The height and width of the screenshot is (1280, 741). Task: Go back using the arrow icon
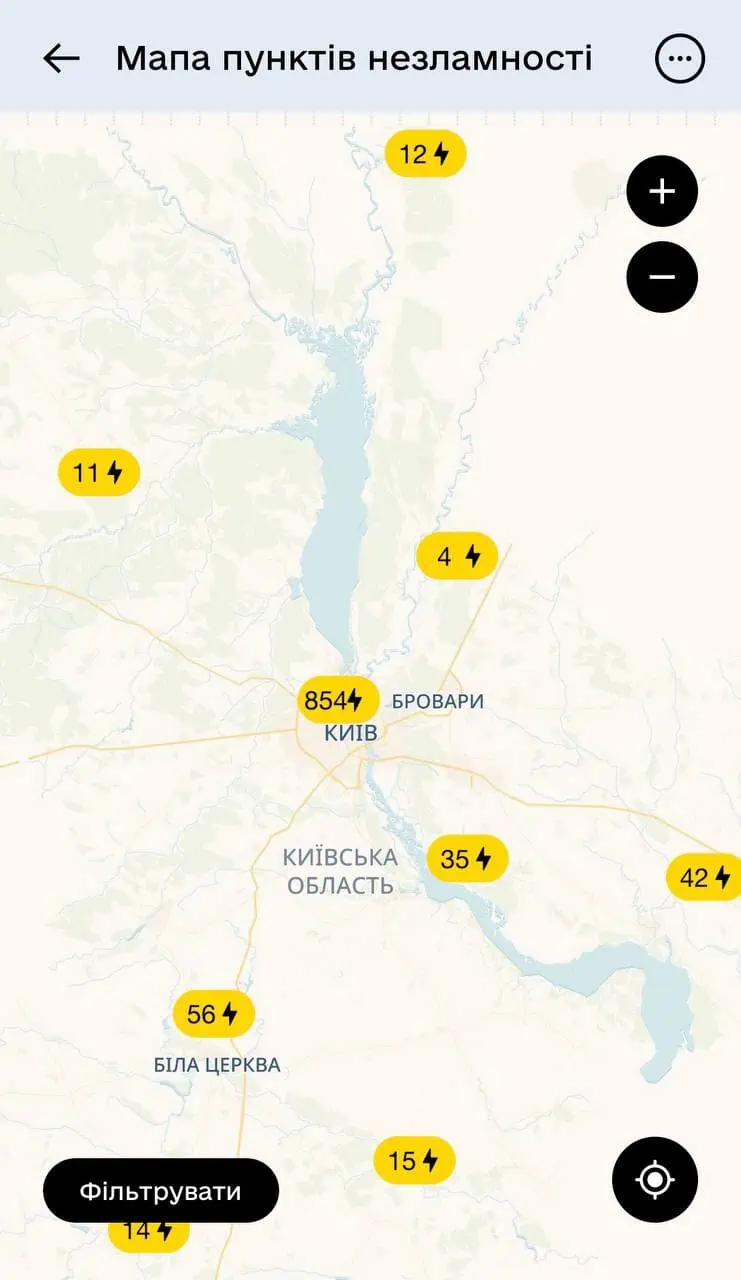(61, 59)
